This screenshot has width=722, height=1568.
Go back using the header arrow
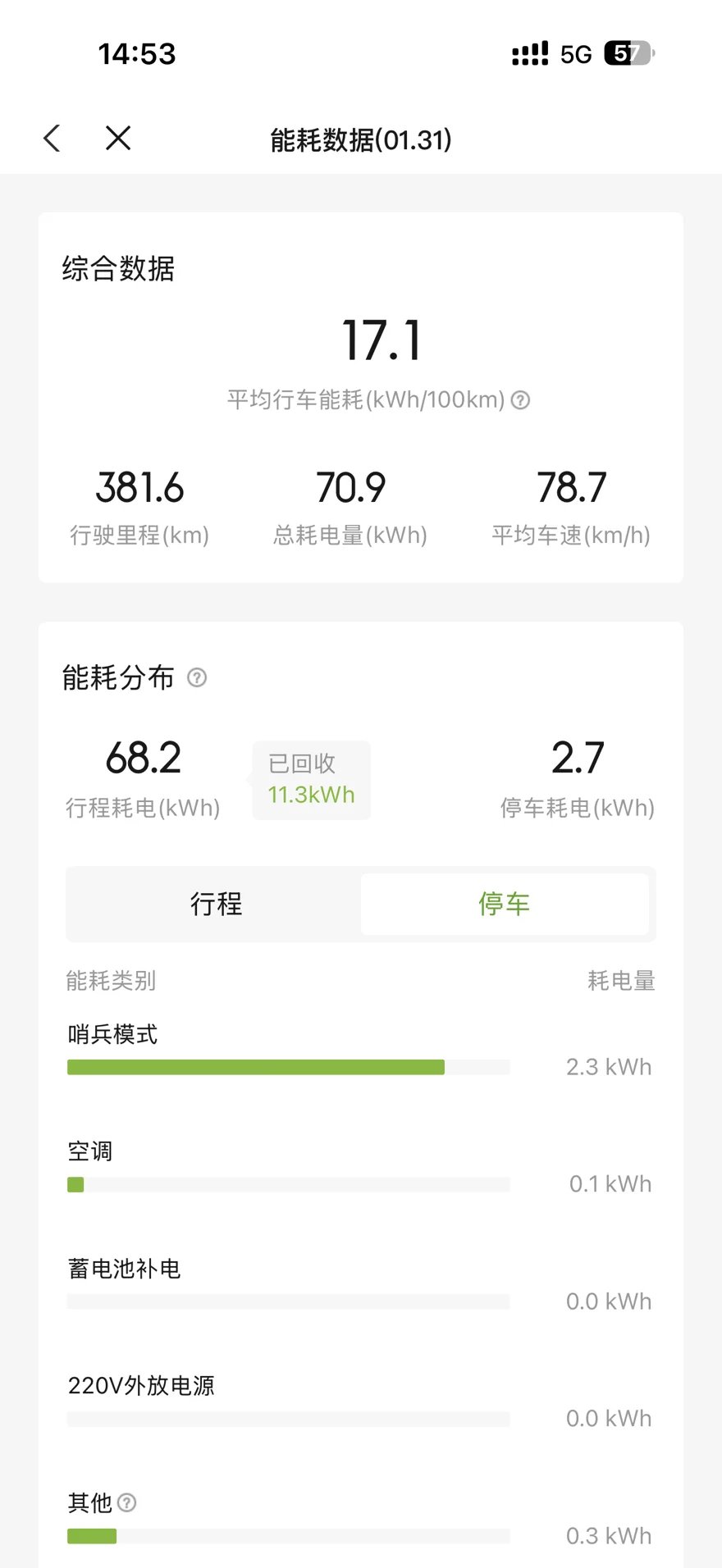click(x=52, y=139)
